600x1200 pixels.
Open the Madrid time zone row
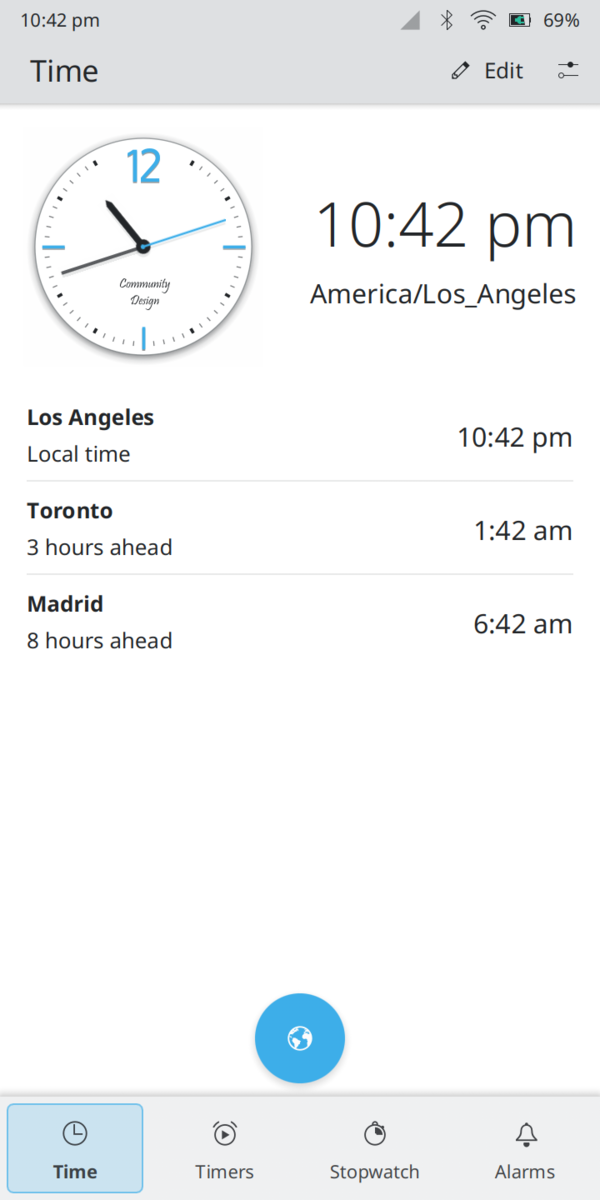pyautogui.click(x=300, y=622)
